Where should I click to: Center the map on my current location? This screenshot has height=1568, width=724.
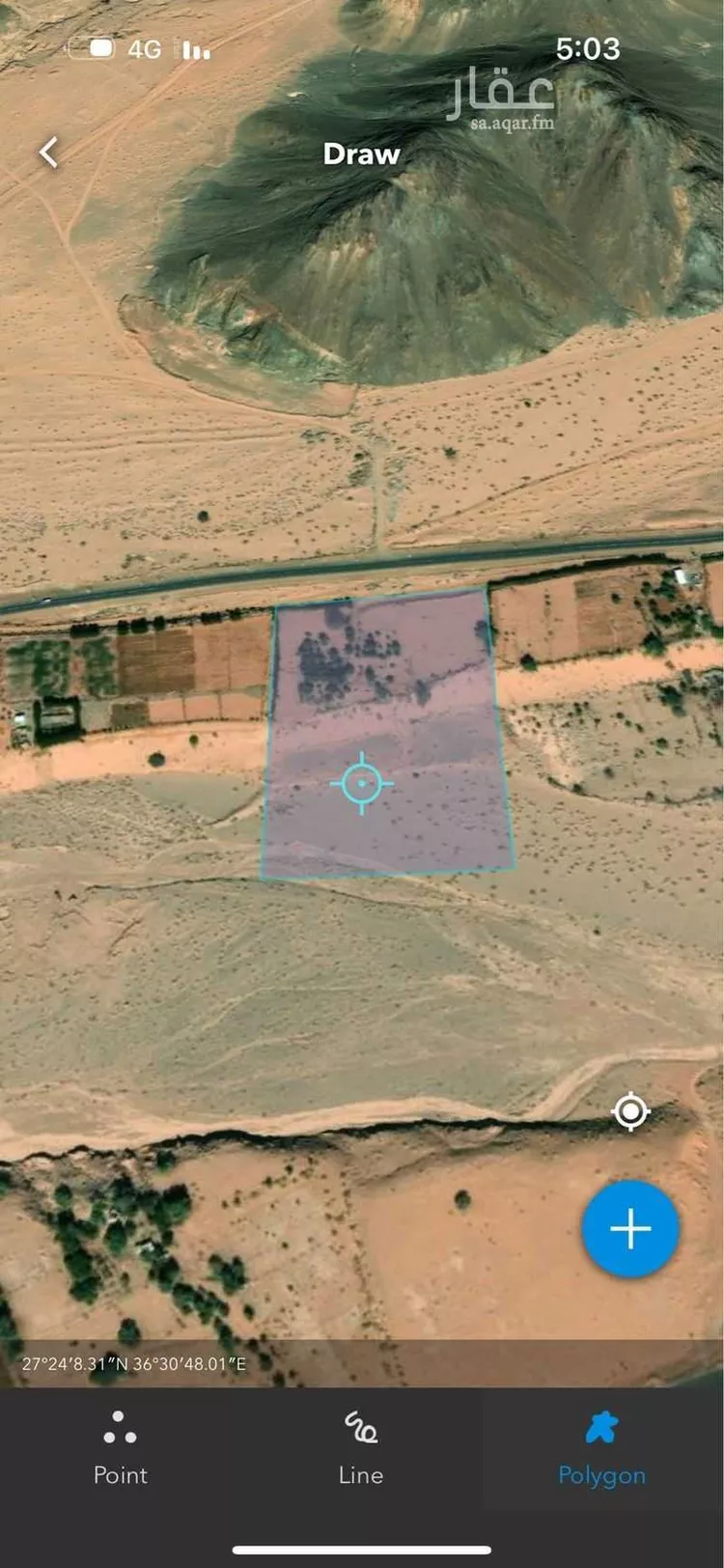point(630,1112)
